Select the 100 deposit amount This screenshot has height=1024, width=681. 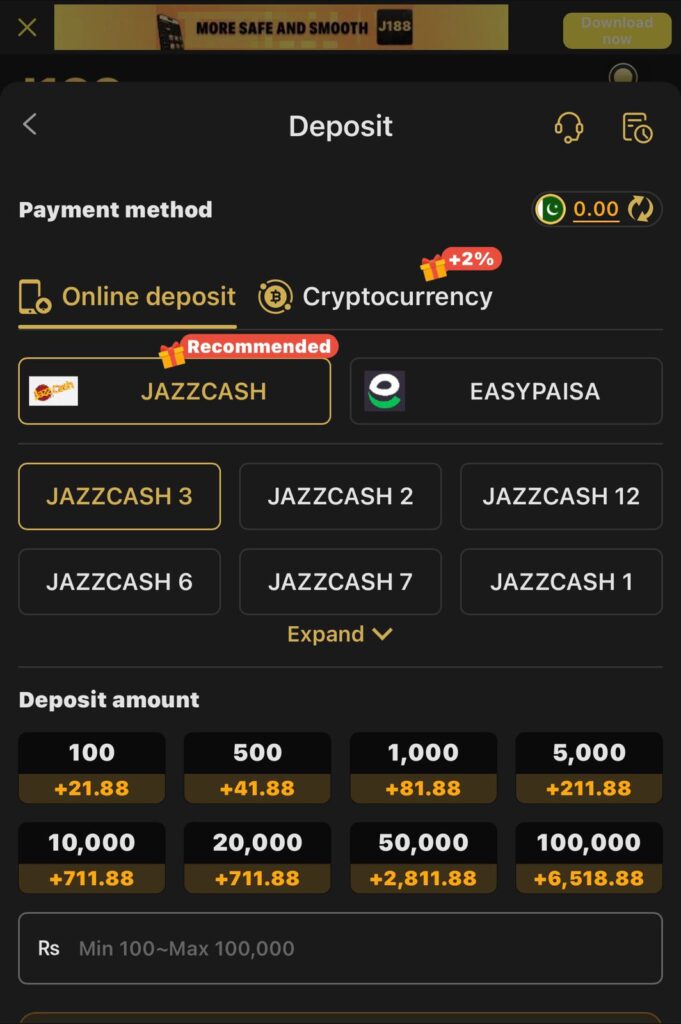[x=92, y=768]
